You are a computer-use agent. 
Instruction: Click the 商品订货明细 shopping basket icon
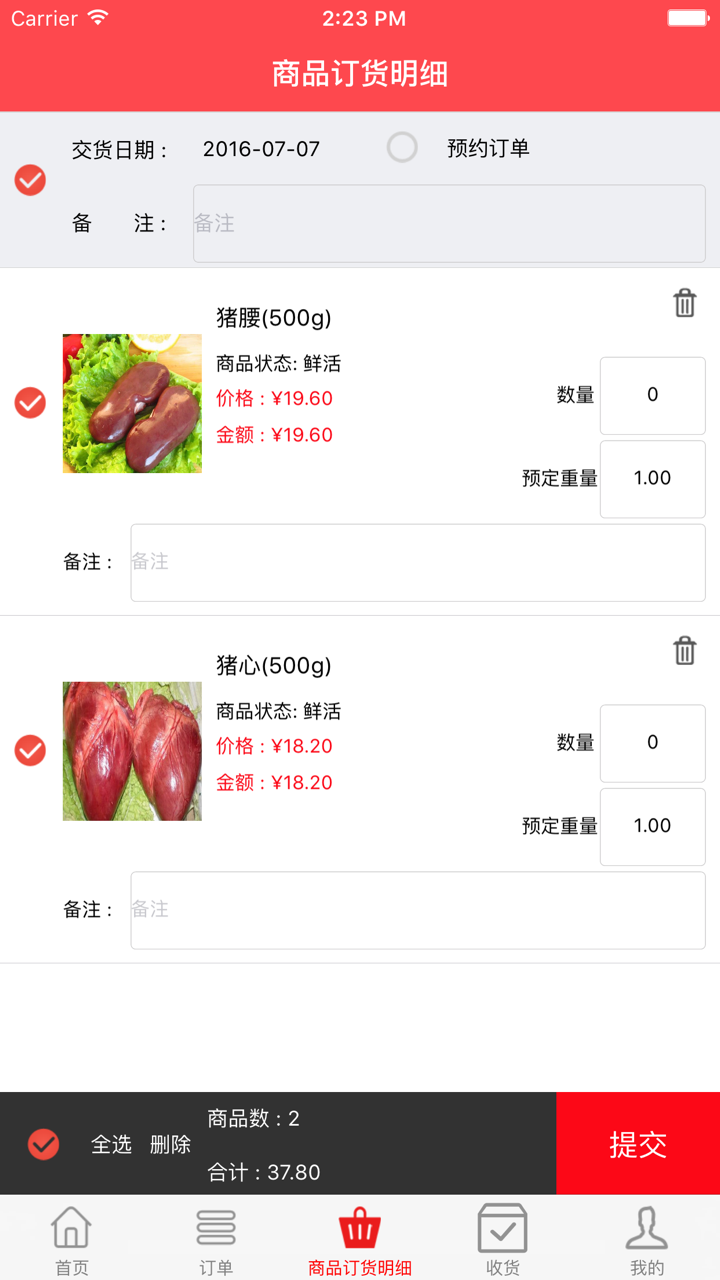coord(359,1228)
